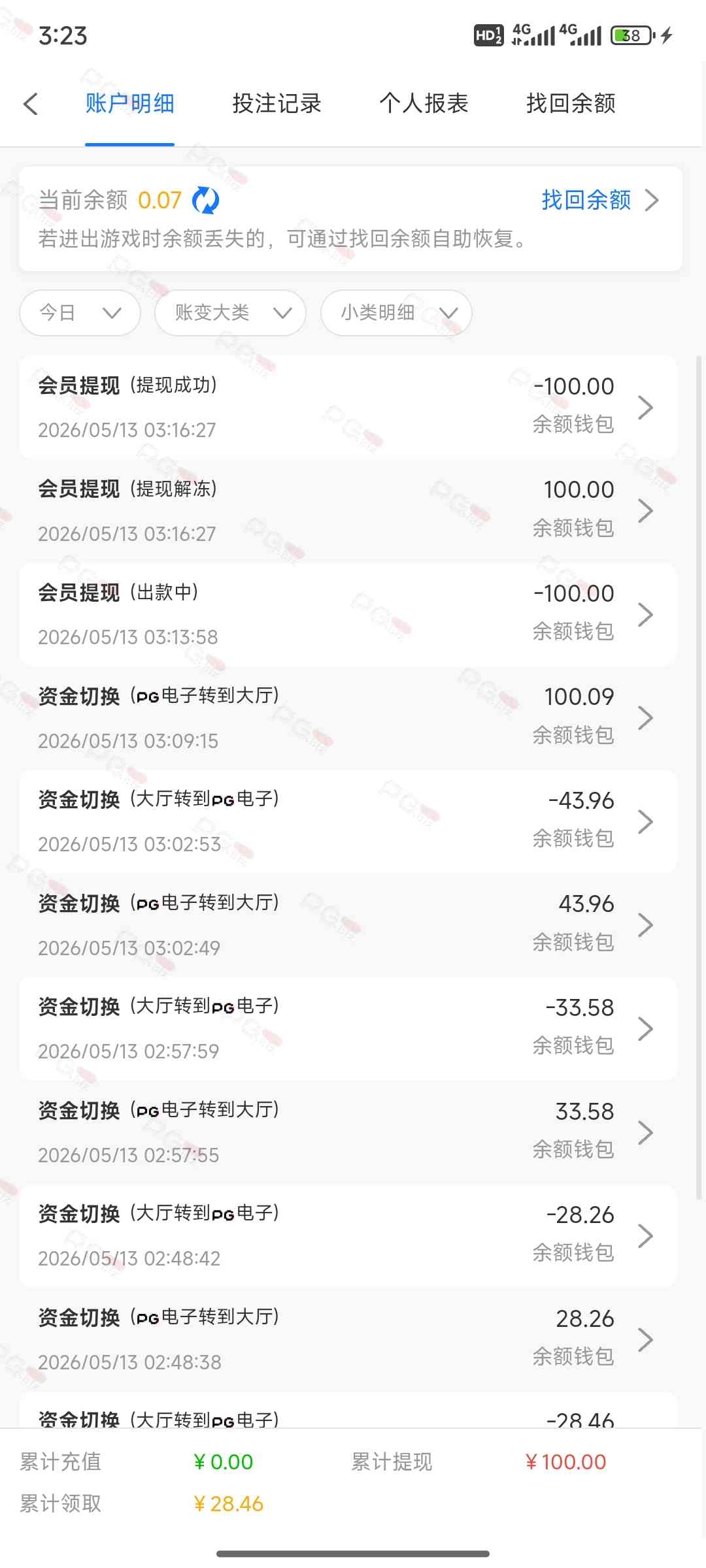
Task: Expand the 账变大类 filter
Action: point(230,313)
